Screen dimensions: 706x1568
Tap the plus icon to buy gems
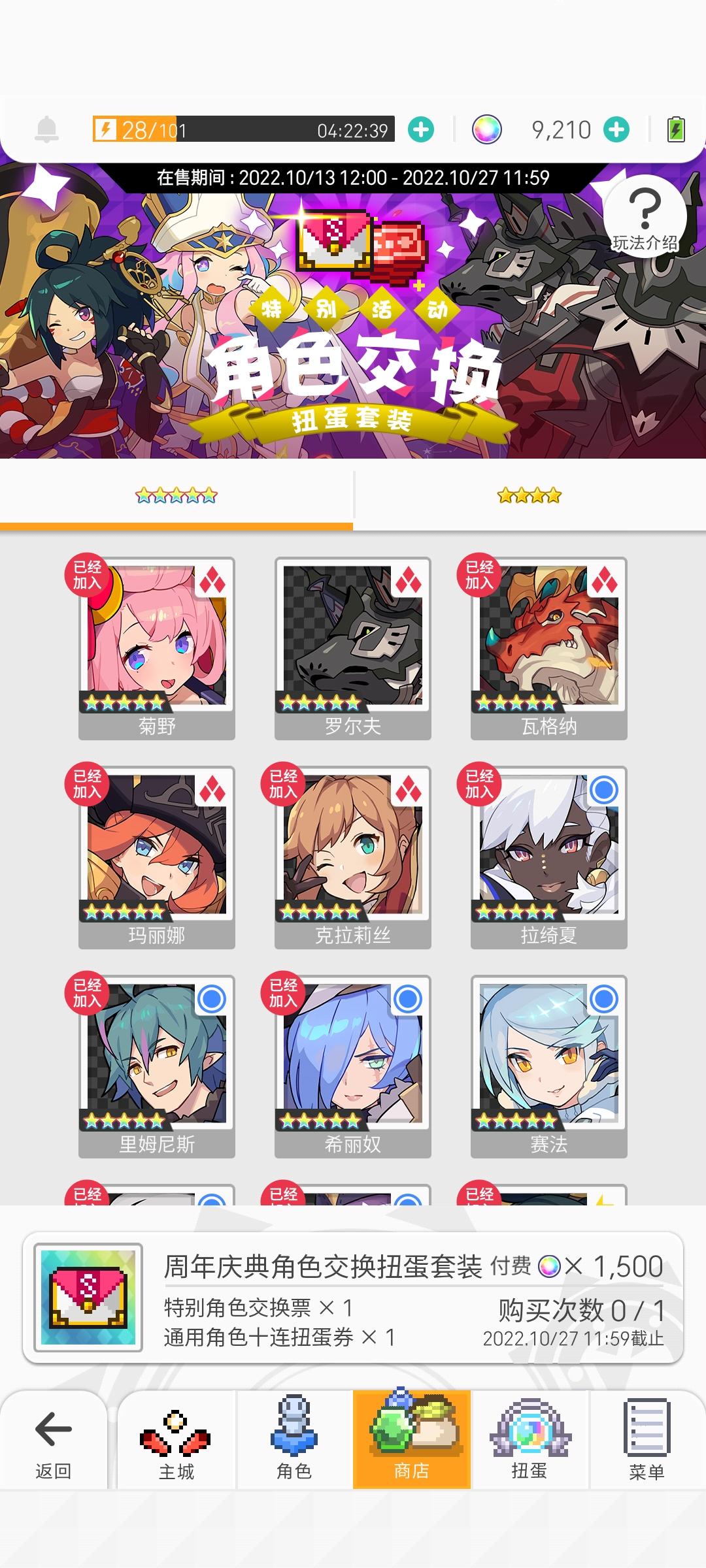[615, 129]
